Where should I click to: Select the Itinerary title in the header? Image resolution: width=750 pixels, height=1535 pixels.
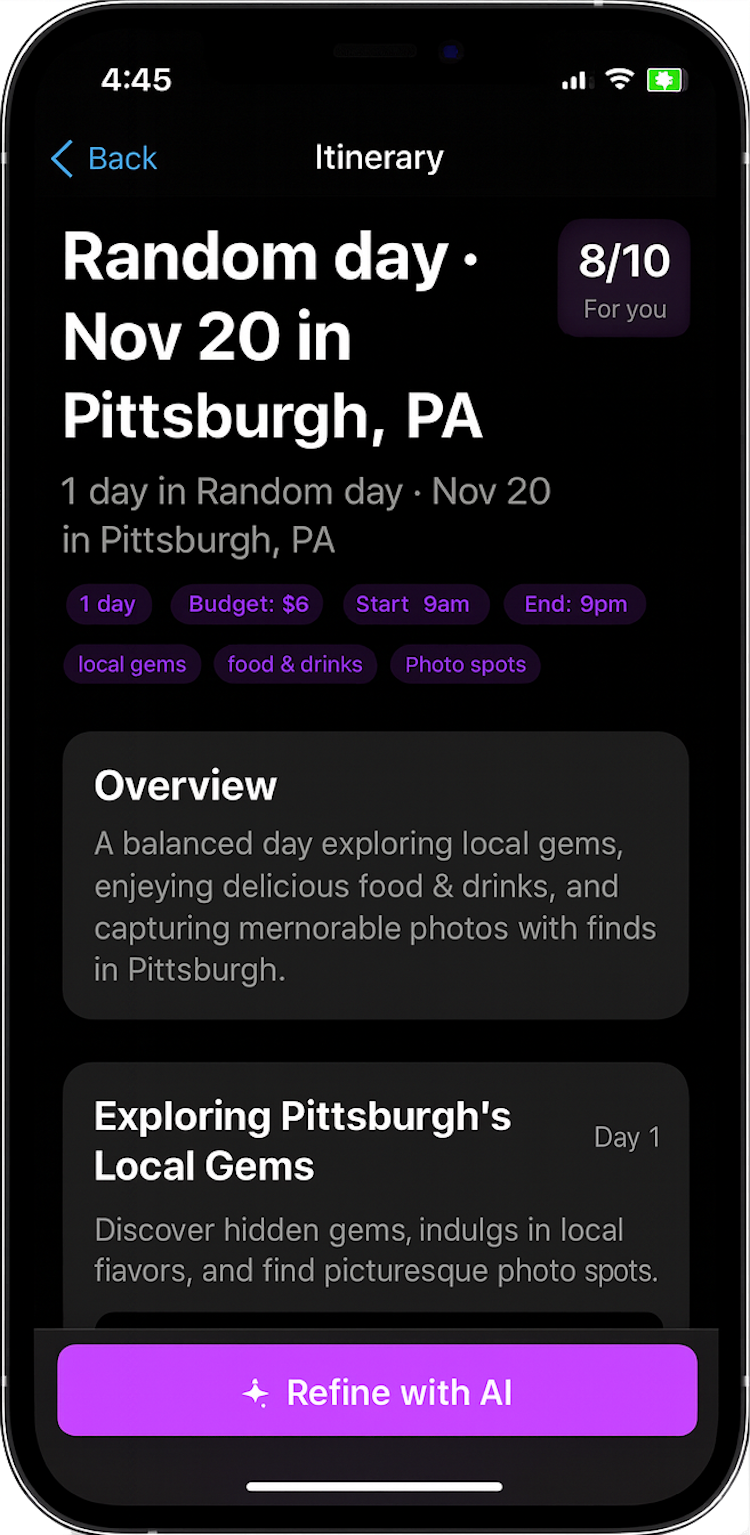(x=378, y=157)
